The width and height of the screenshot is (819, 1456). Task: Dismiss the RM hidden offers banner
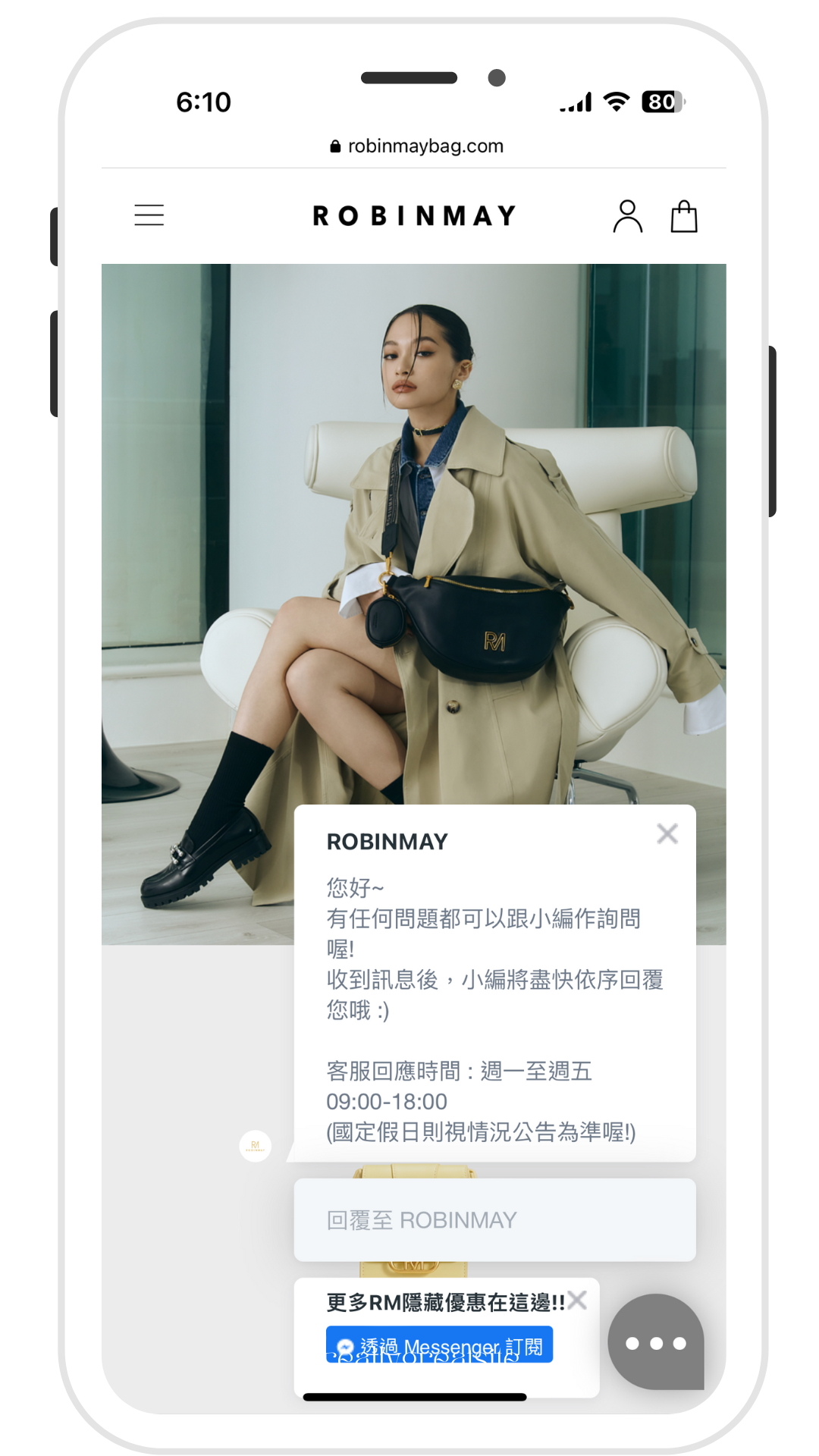[578, 1301]
